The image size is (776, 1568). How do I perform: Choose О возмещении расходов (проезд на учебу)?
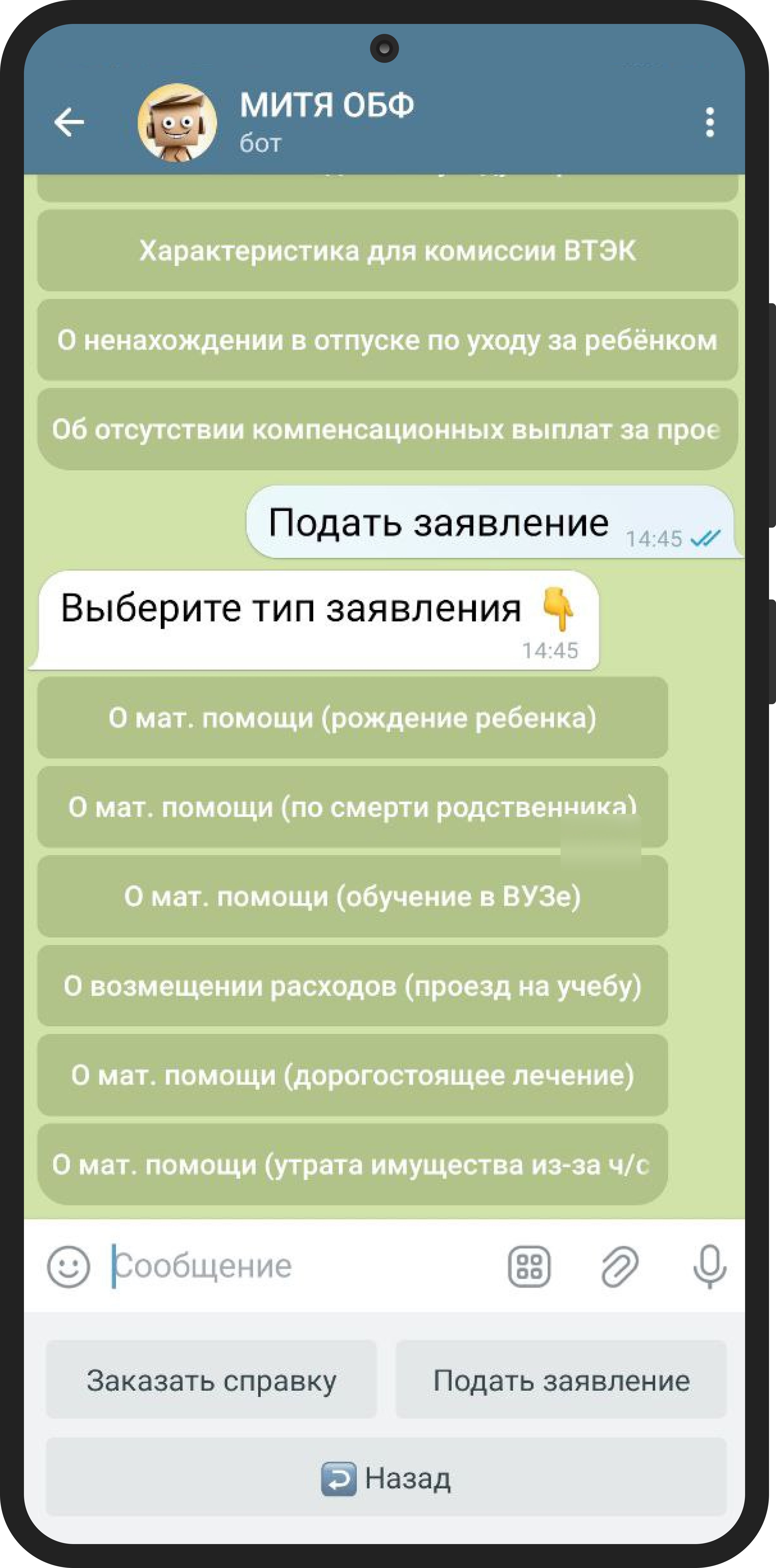click(352, 986)
